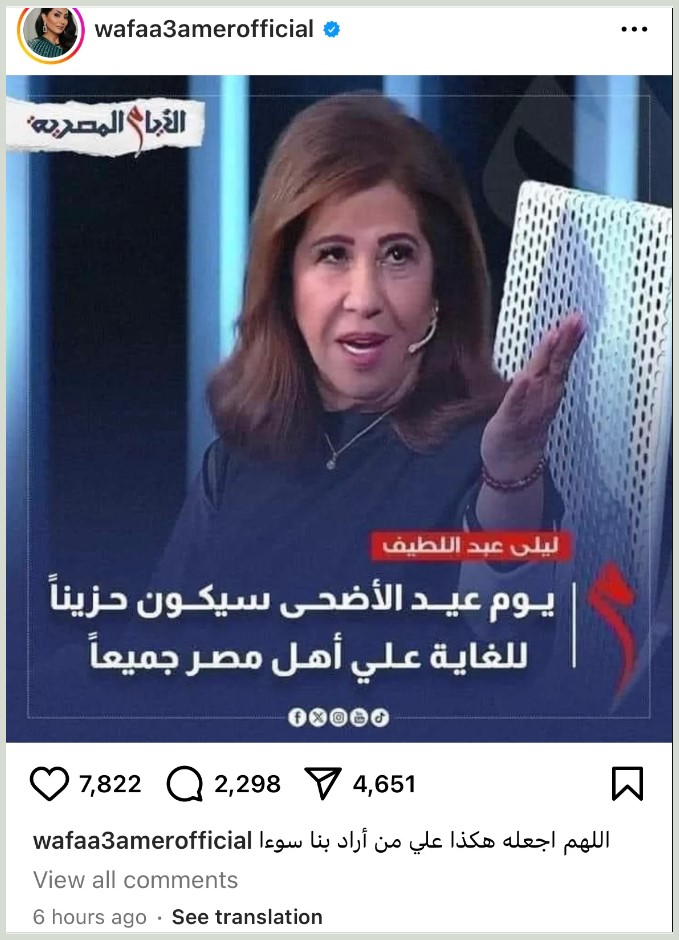
Task: Open the comments bubble icon
Action: (x=185, y=784)
